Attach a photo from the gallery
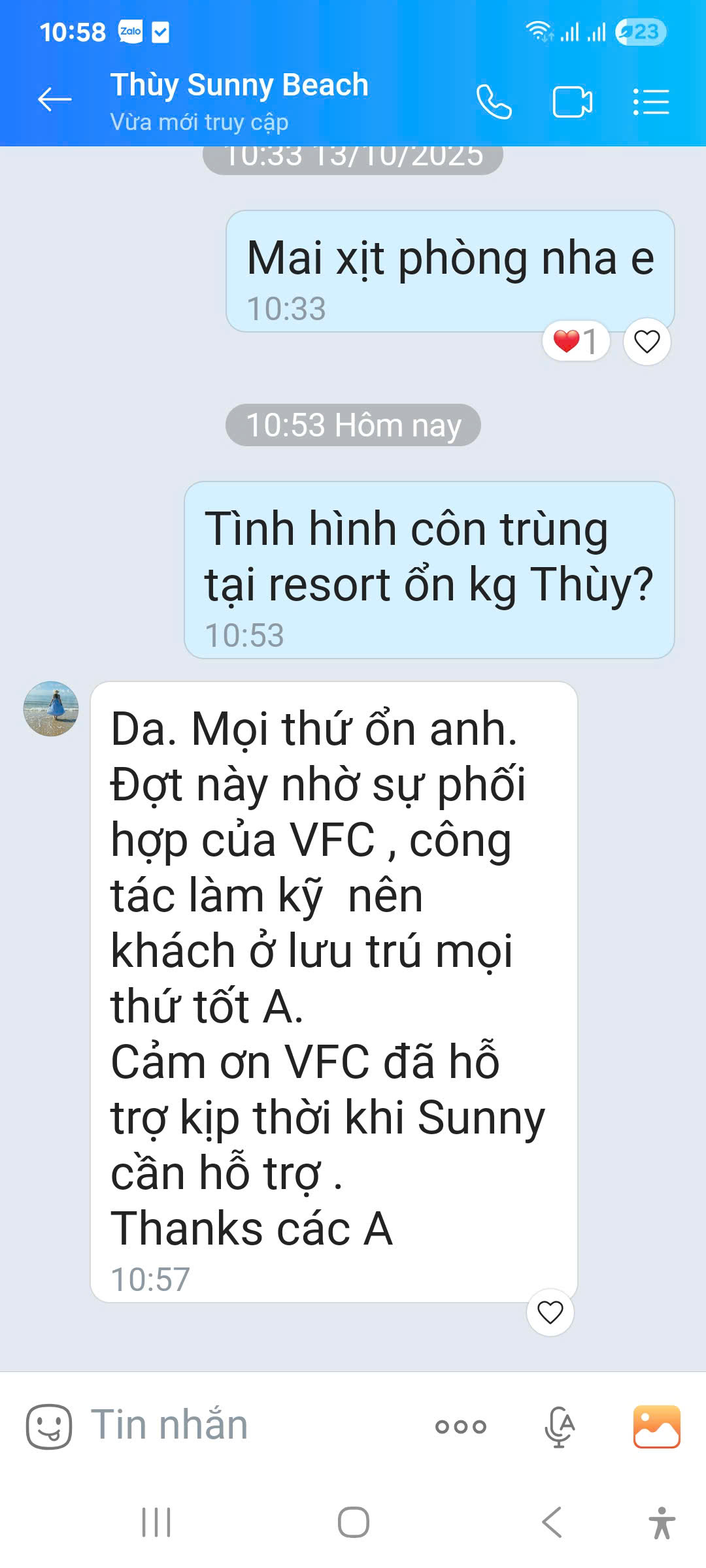Viewport: 706px width, 1568px height. tap(656, 1426)
